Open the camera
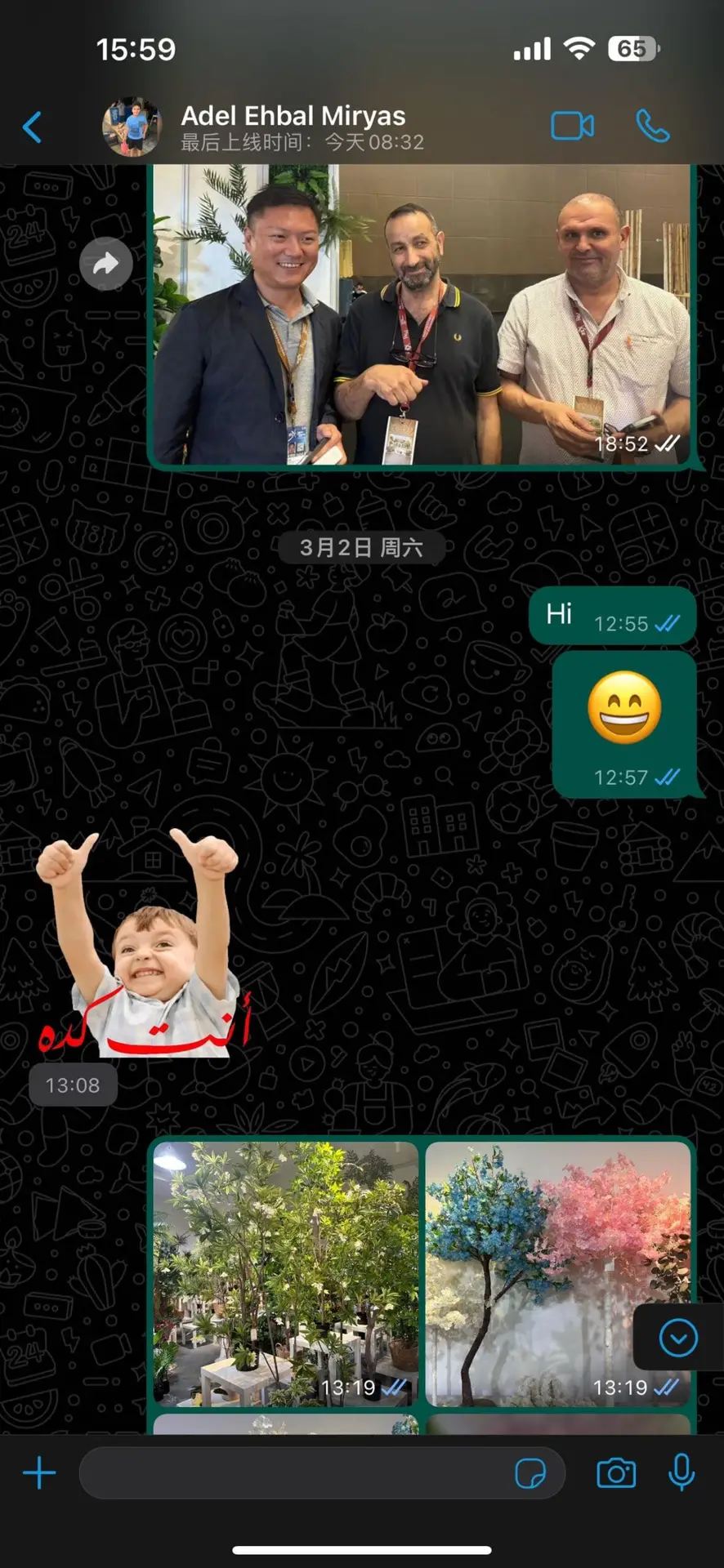This screenshot has width=724, height=1568. pos(616,1473)
